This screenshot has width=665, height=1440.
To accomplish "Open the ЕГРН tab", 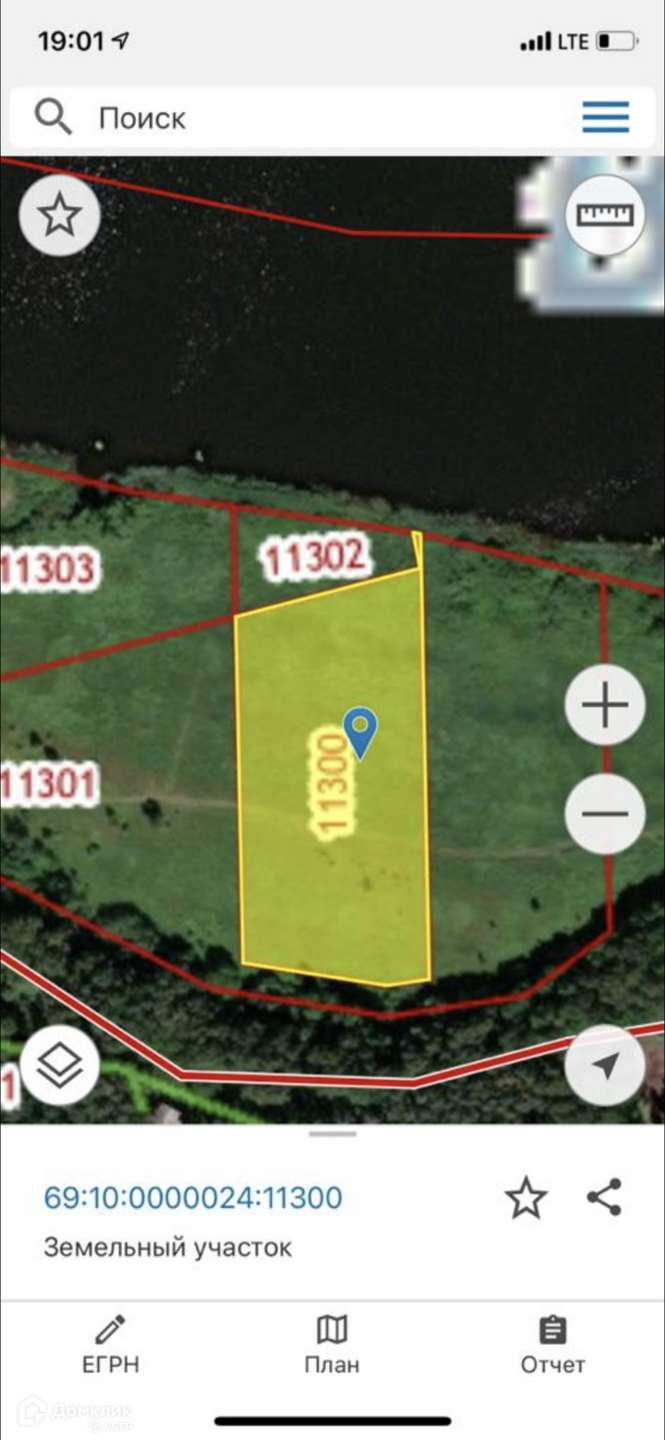I will click(x=110, y=1345).
